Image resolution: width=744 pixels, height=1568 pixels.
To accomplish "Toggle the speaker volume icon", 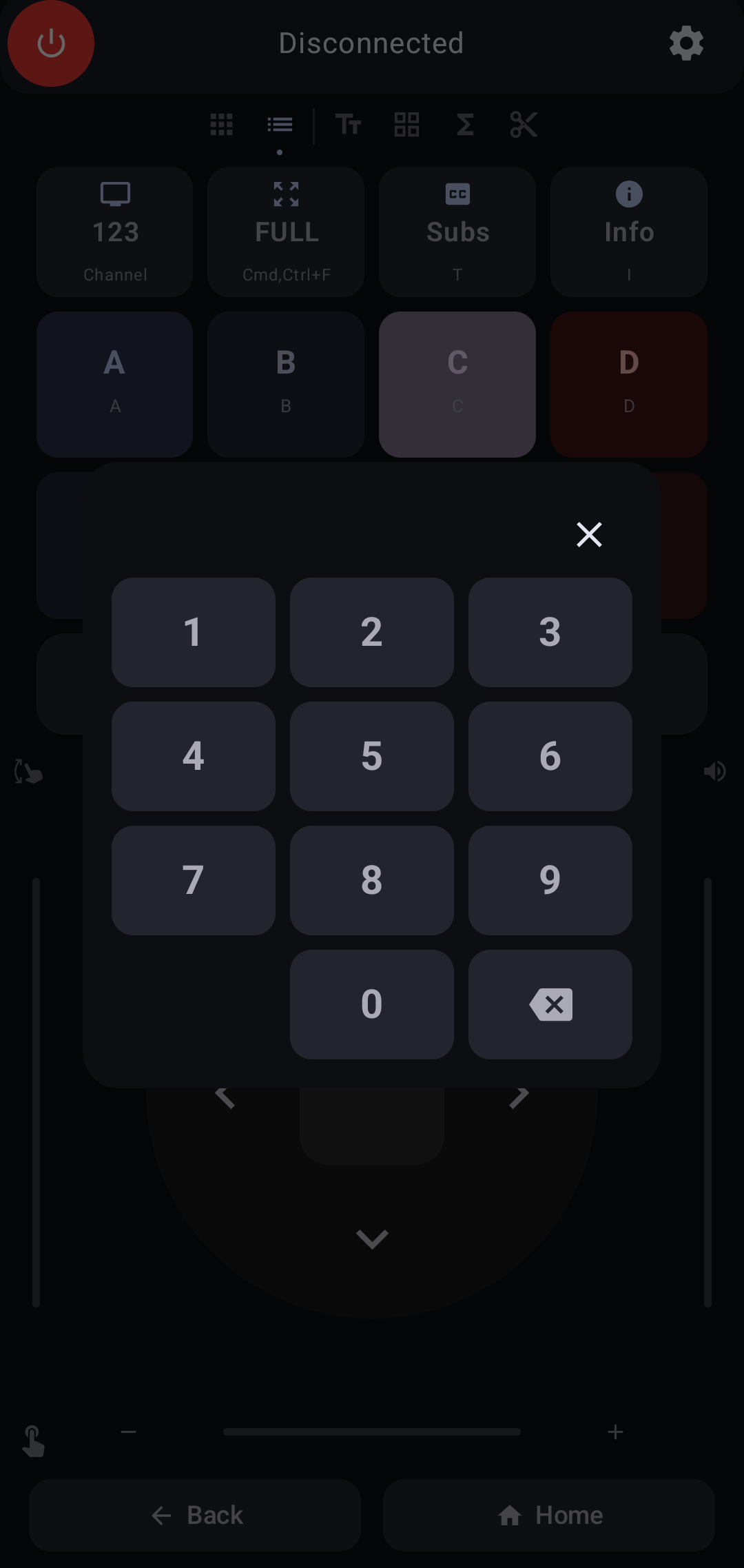I will (714, 770).
